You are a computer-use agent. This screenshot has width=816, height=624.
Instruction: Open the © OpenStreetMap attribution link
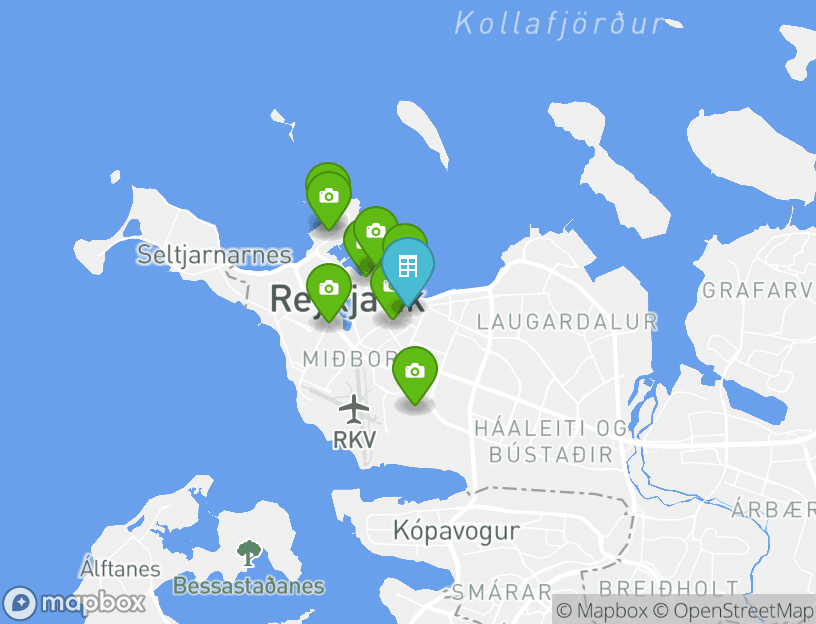733,610
